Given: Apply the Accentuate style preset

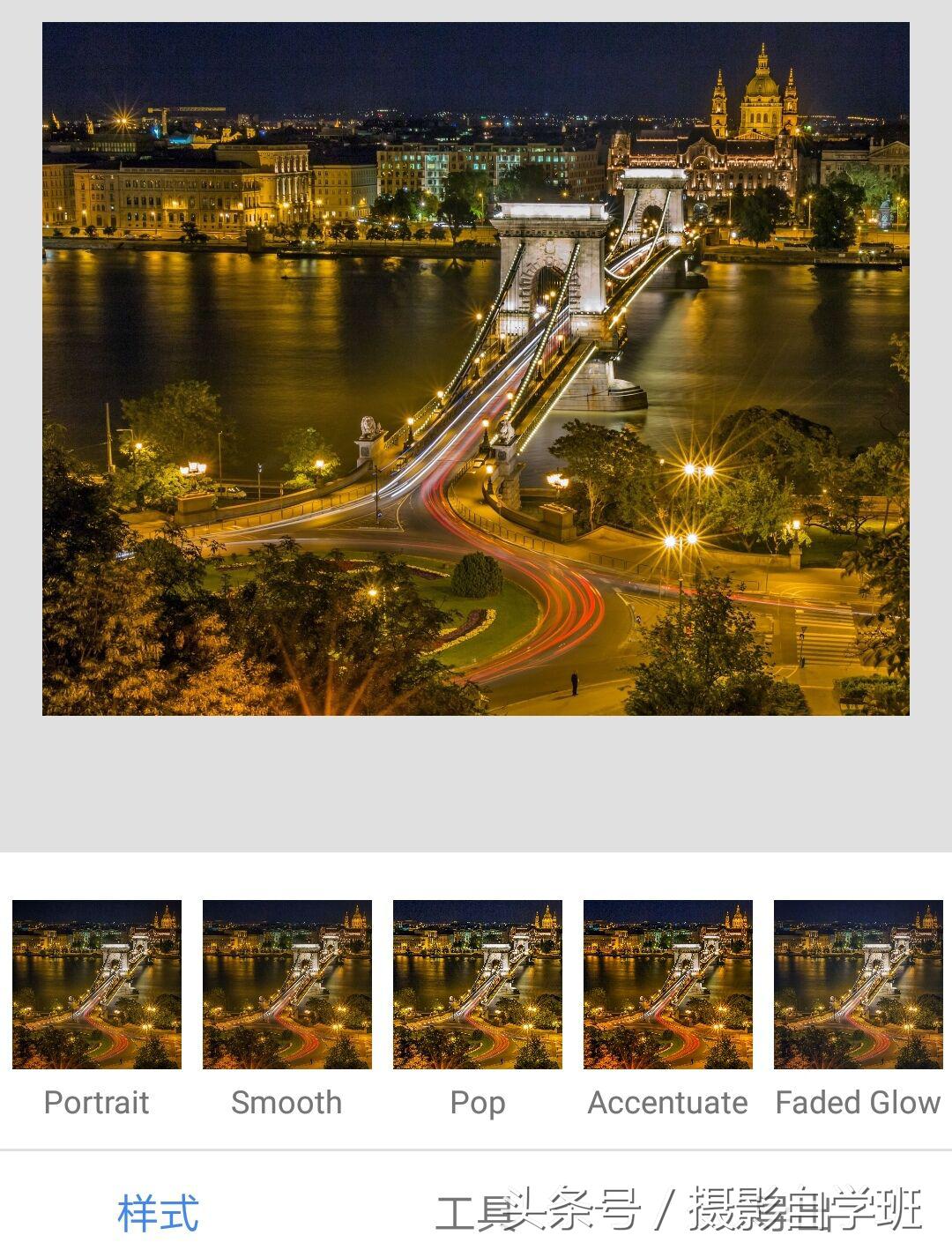Looking at the screenshot, I should [668, 985].
